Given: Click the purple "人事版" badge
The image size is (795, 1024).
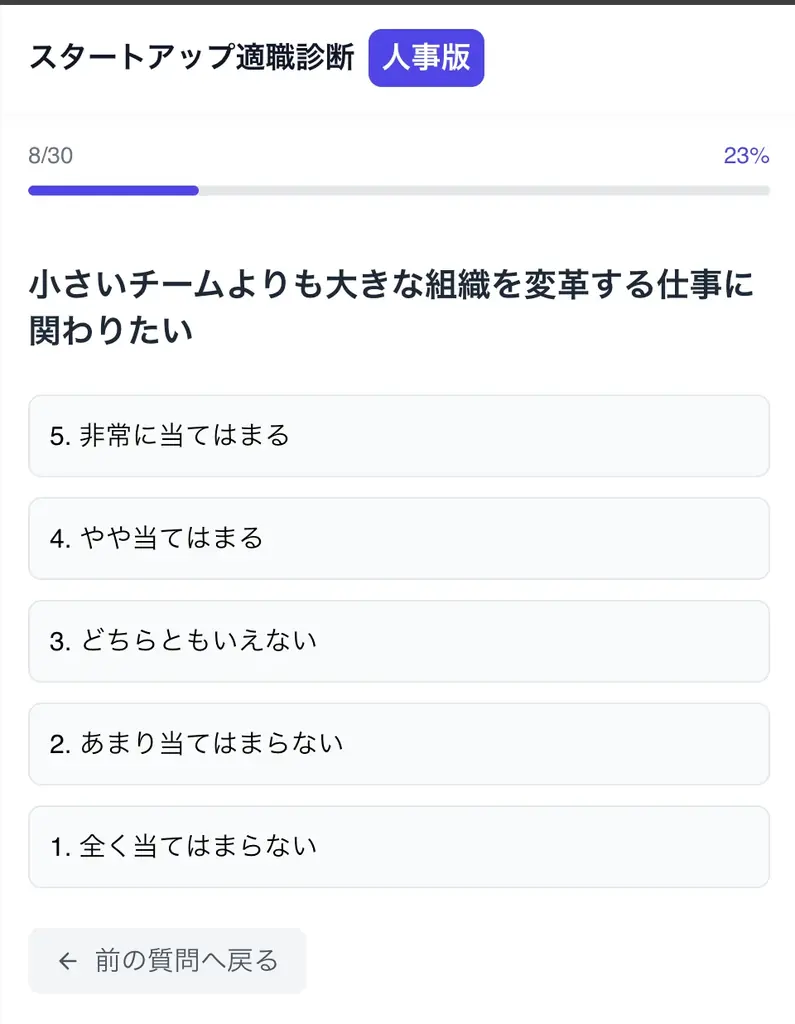Looking at the screenshot, I should pyautogui.click(x=426, y=57).
